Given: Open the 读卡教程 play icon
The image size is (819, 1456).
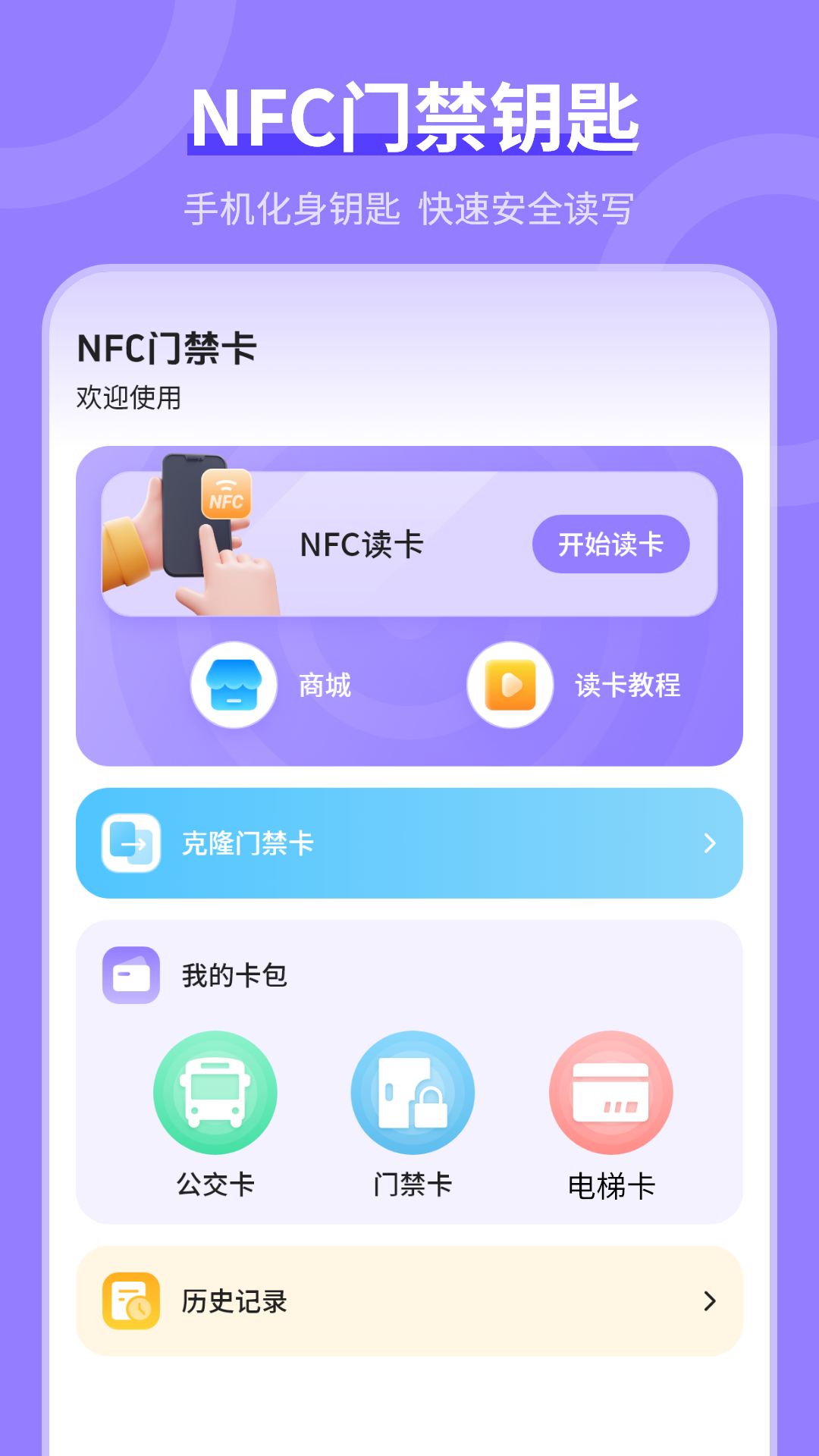Looking at the screenshot, I should tap(510, 685).
